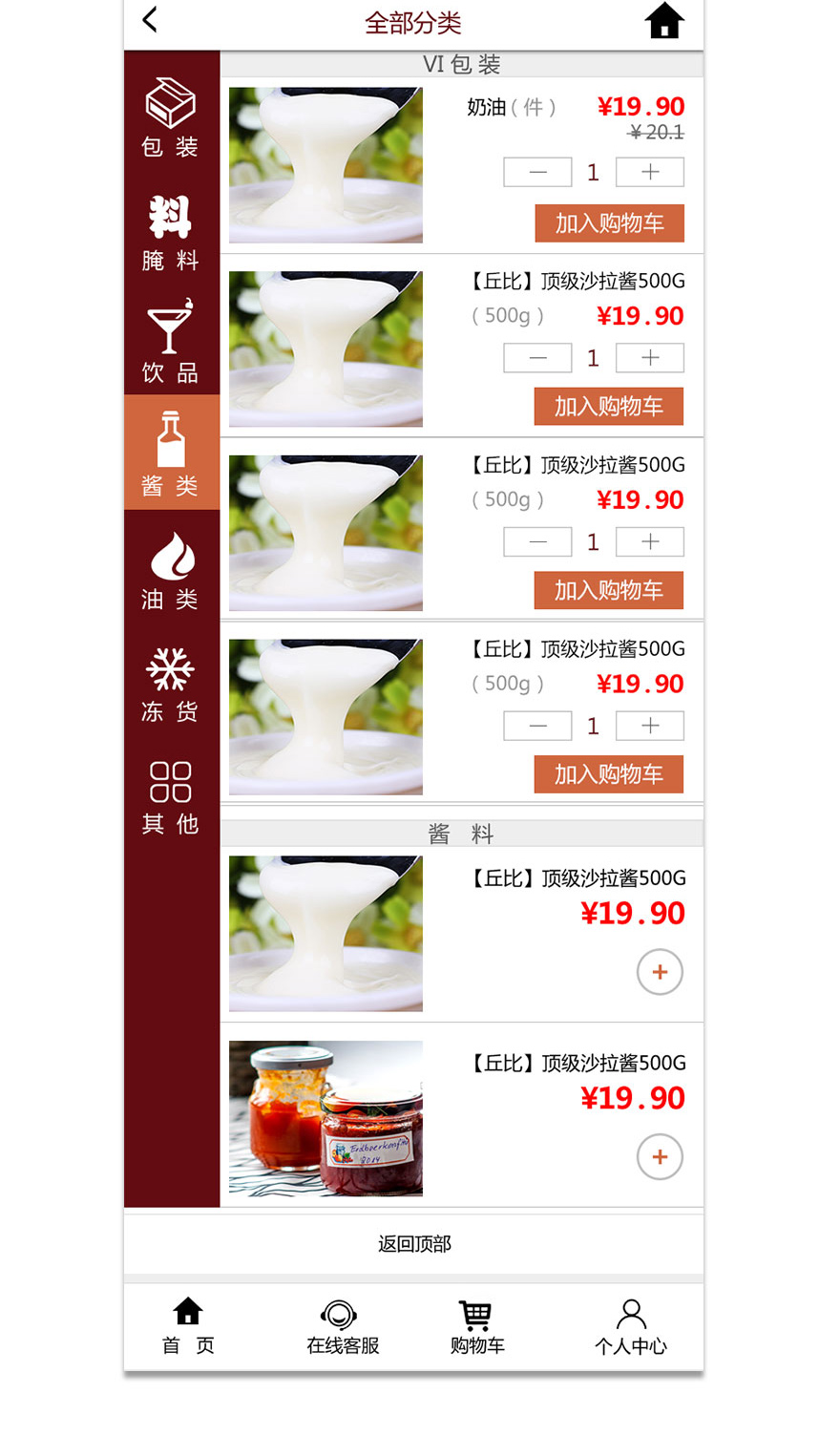Open 在线客服 customer service
The image size is (840, 1436).
[343, 1326]
